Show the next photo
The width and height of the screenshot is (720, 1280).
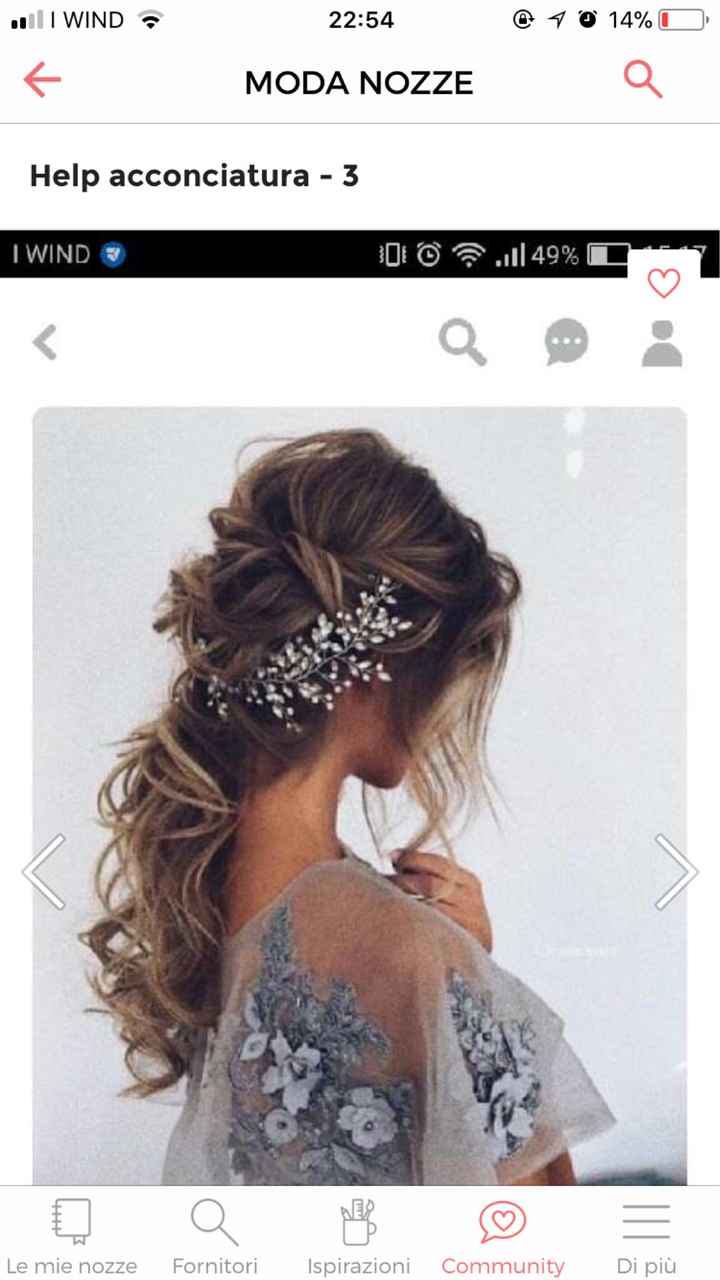[x=676, y=872]
